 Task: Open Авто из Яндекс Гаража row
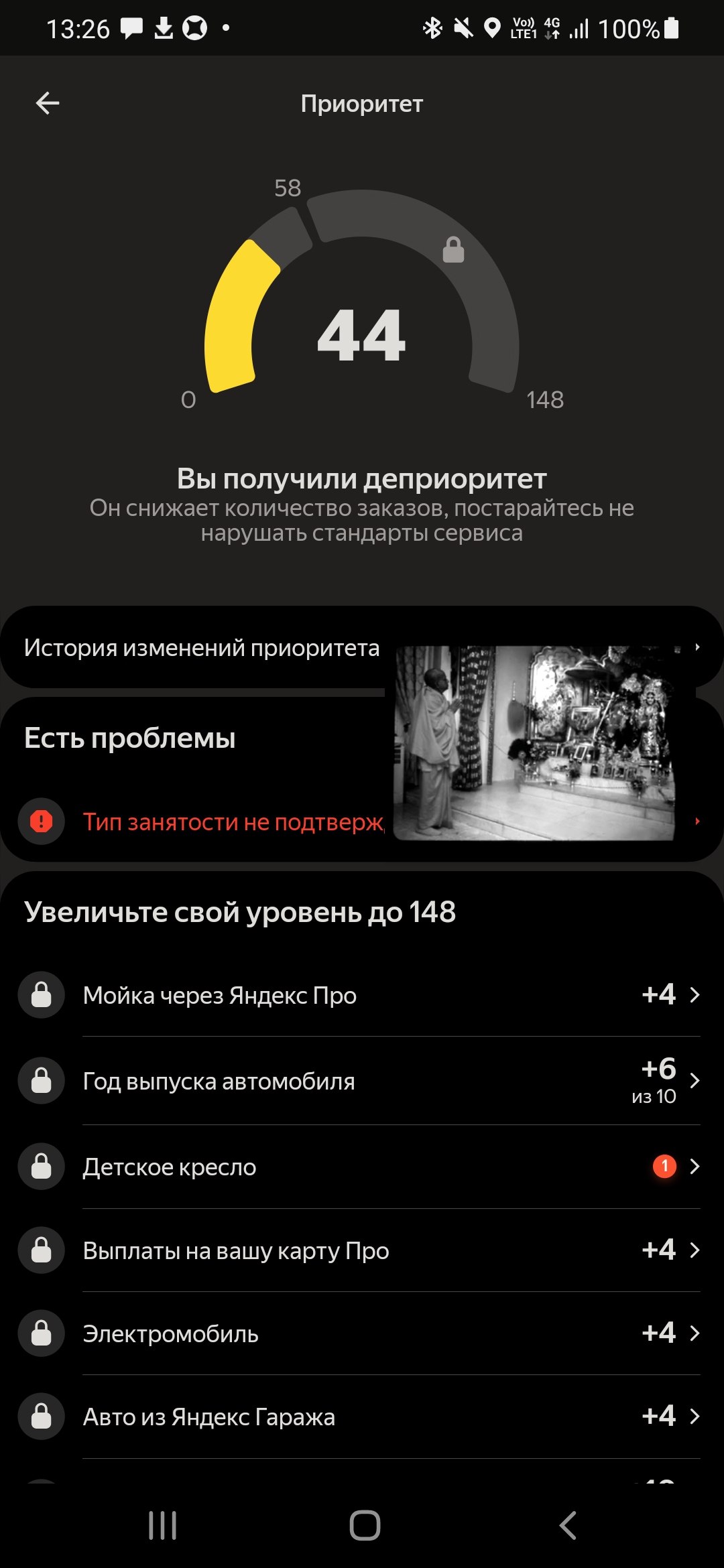pos(362,1417)
